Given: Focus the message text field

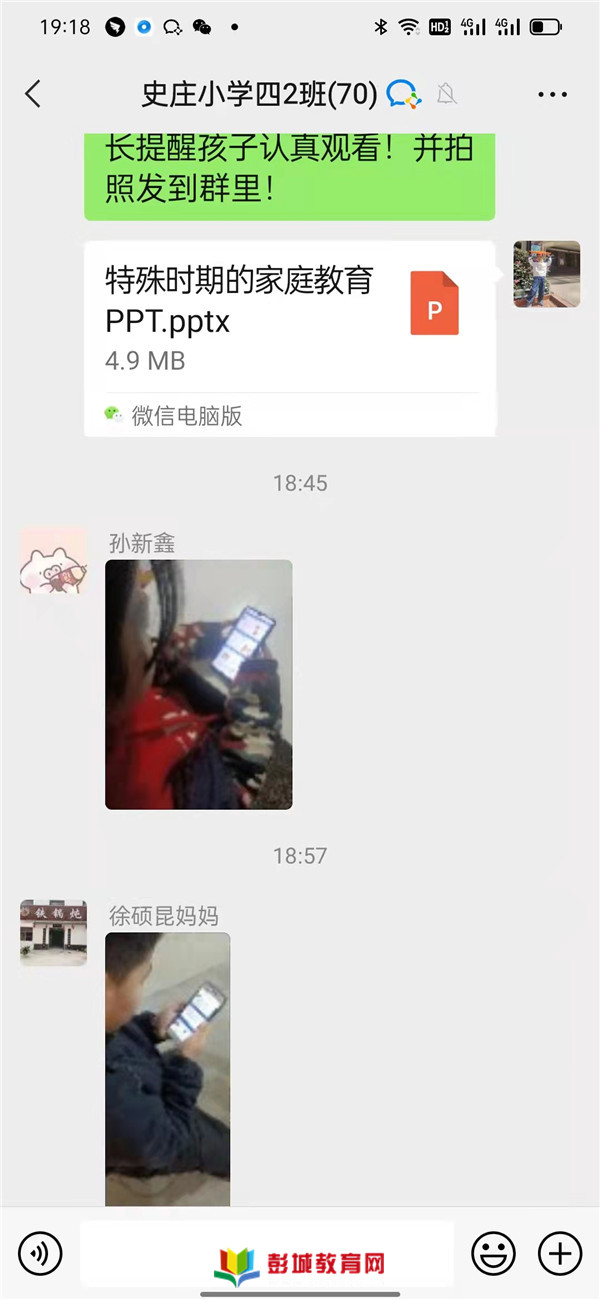Looking at the screenshot, I should pyautogui.click(x=266, y=1252).
